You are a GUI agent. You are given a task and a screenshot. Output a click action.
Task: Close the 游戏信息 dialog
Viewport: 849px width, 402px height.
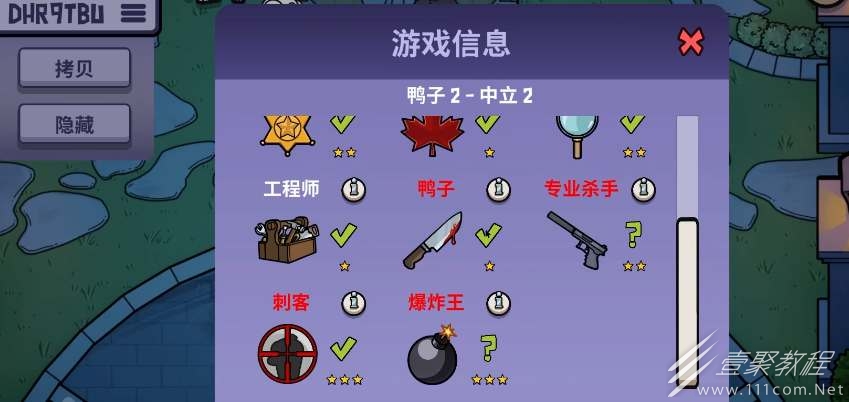tap(690, 42)
